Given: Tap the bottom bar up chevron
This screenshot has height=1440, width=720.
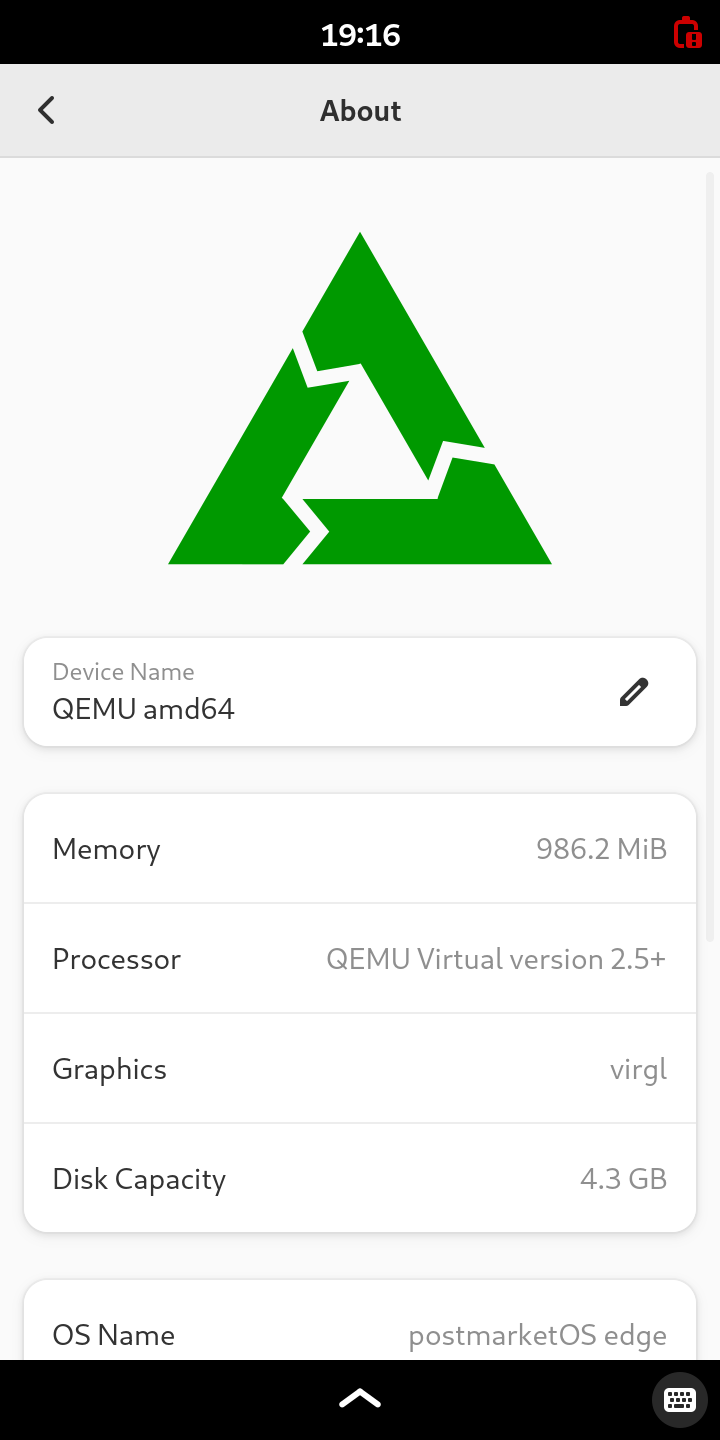Looking at the screenshot, I should (360, 1399).
